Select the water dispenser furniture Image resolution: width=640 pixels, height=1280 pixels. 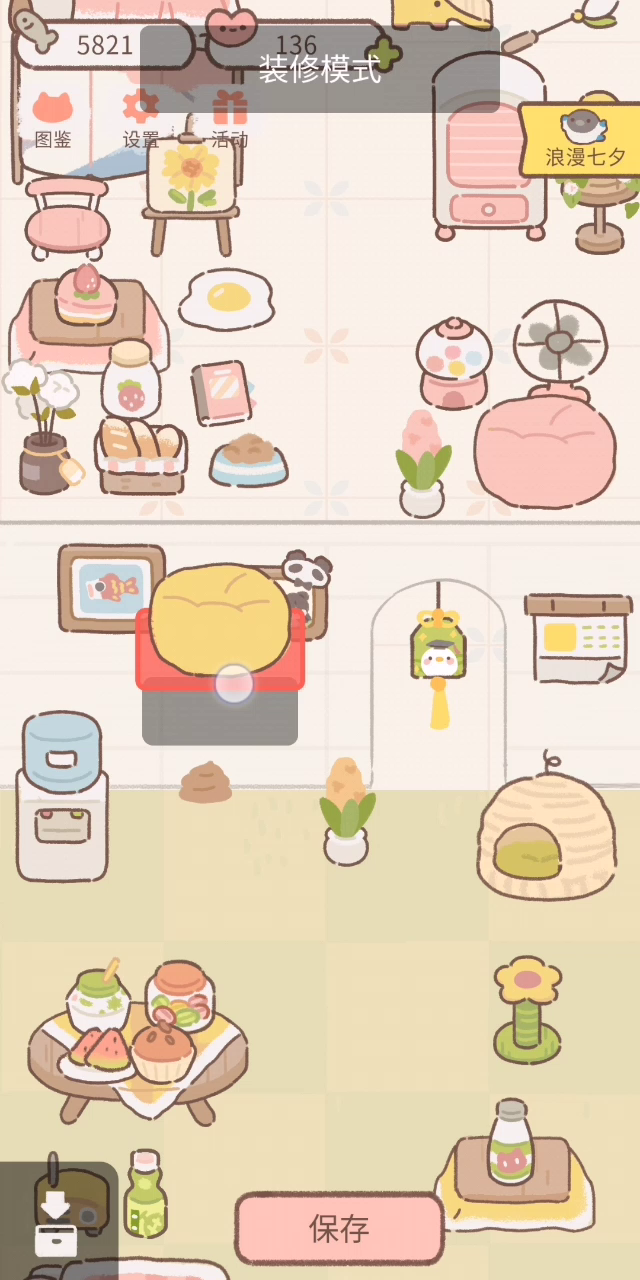[x=61, y=796]
